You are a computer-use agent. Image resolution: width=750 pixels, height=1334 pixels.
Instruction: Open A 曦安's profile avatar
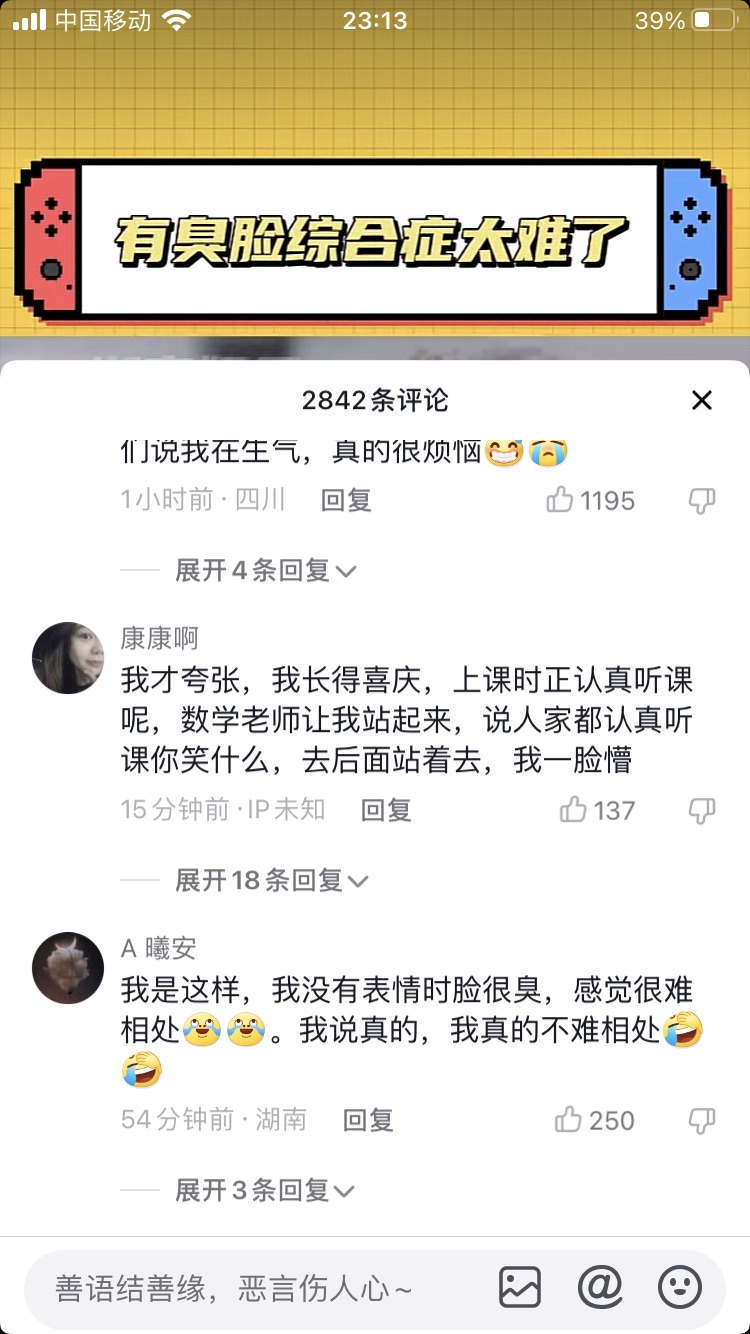click(x=68, y=968)
